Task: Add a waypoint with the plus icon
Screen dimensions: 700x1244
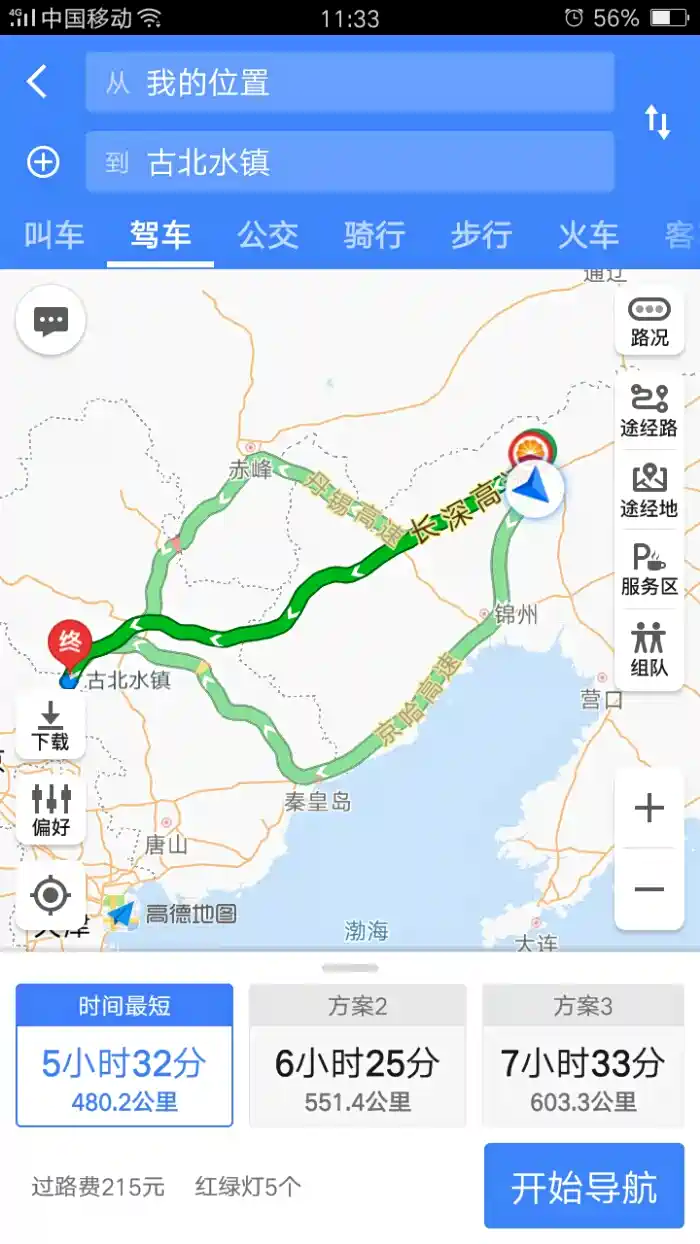Action: click(x=43, y=162)
